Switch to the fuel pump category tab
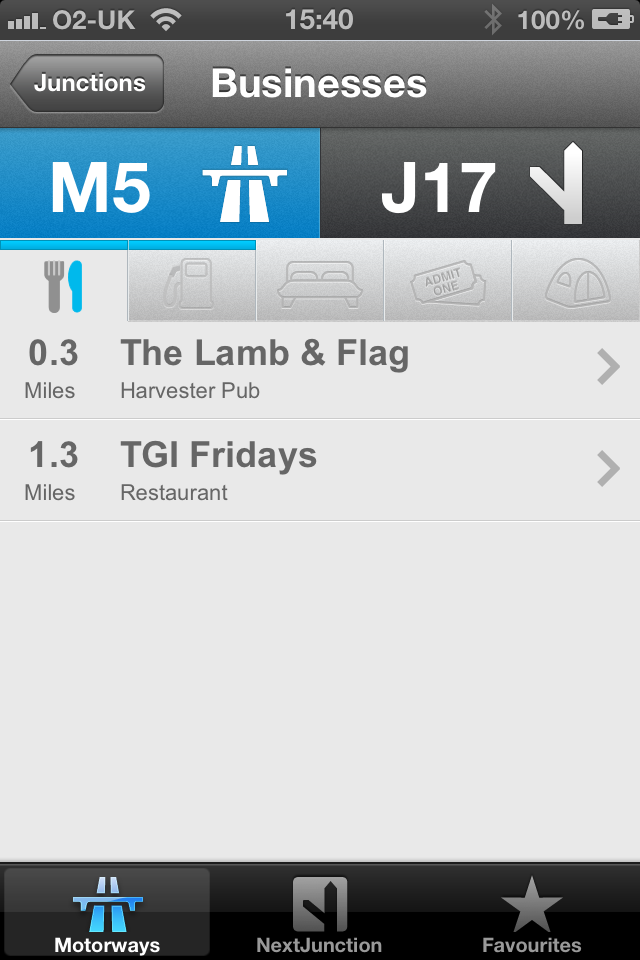 tap(192, 281)
